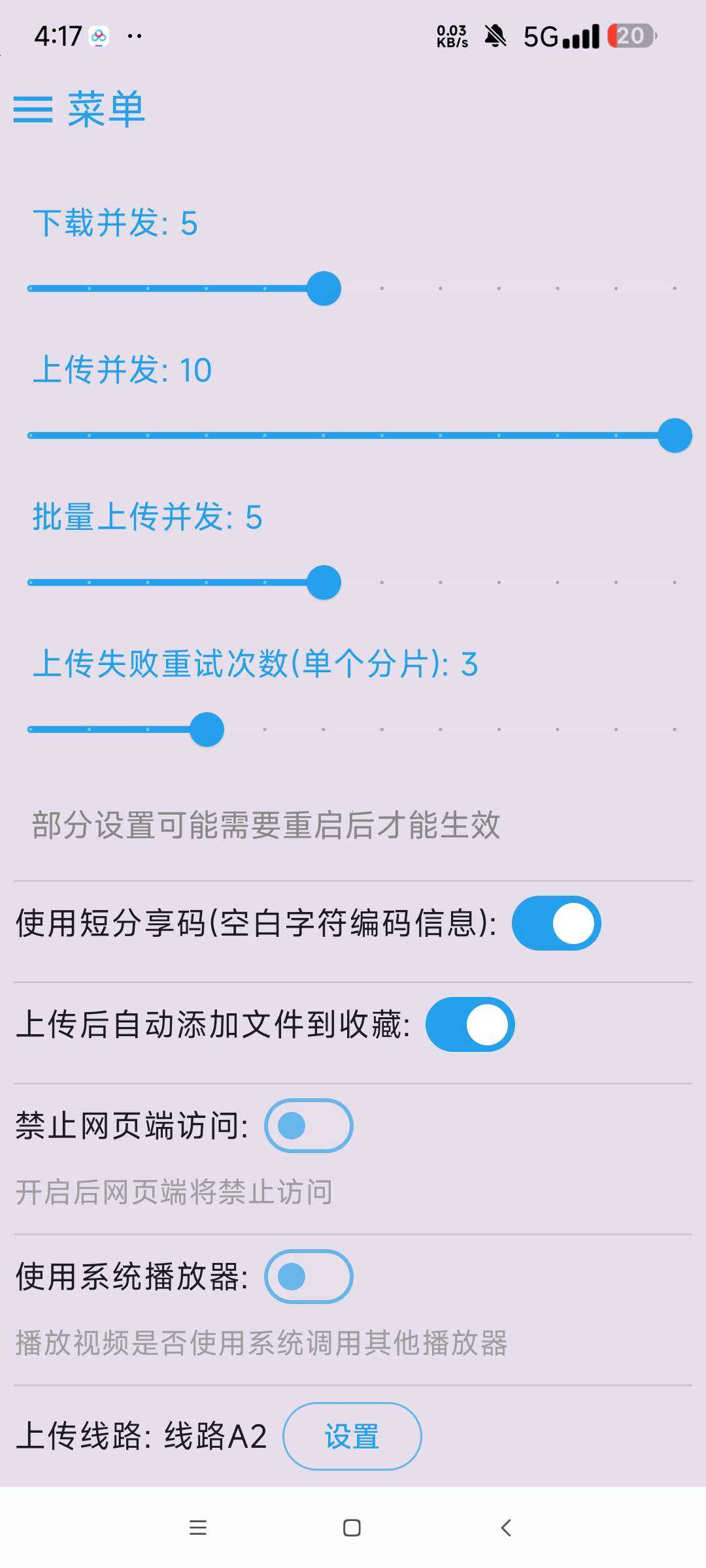The height and width of the screenshot is (1568, 706).
Task: Tap the 下载并发: 5 label
Action: [x=116, y=224]
